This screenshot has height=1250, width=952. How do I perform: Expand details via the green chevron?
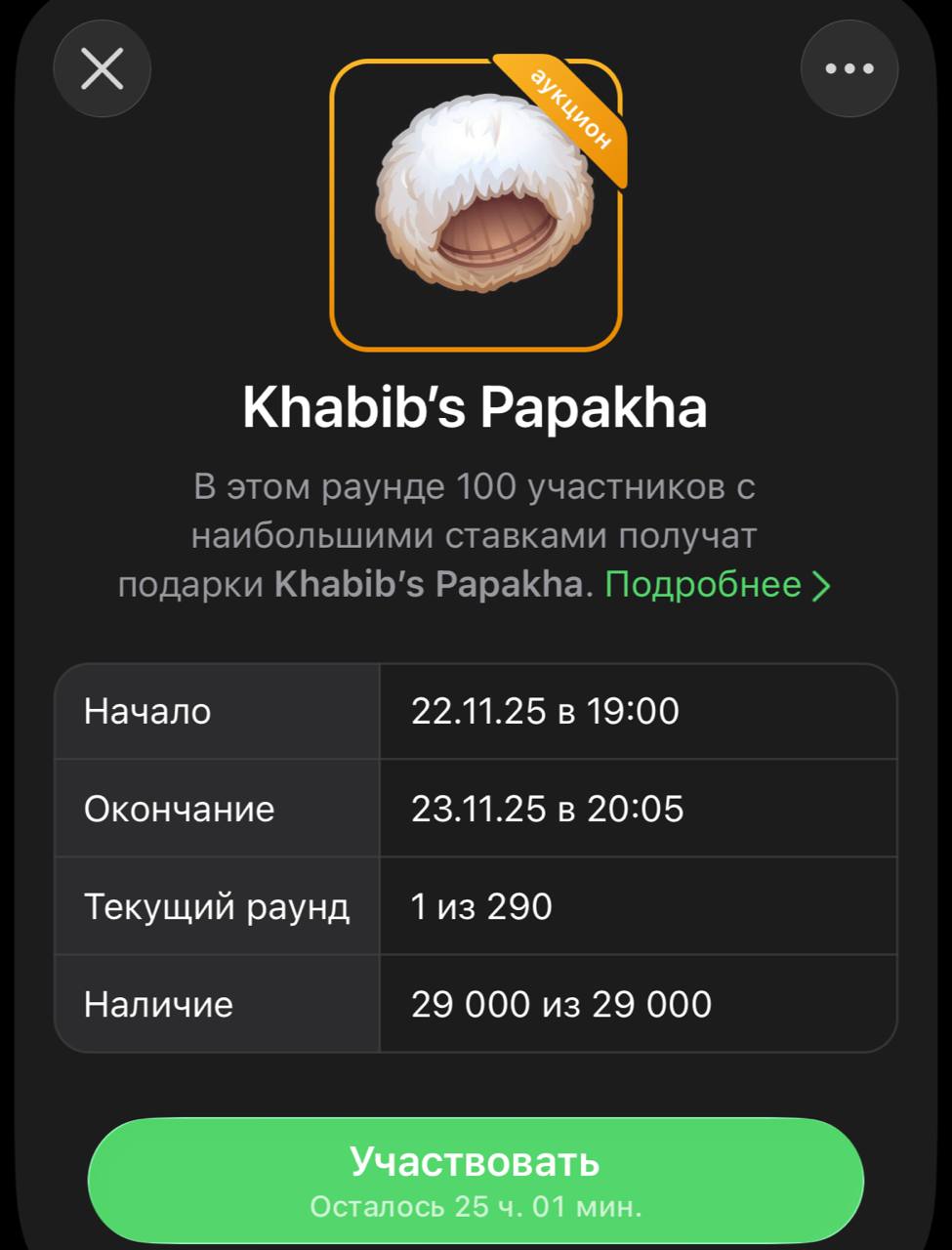point(823,584)
